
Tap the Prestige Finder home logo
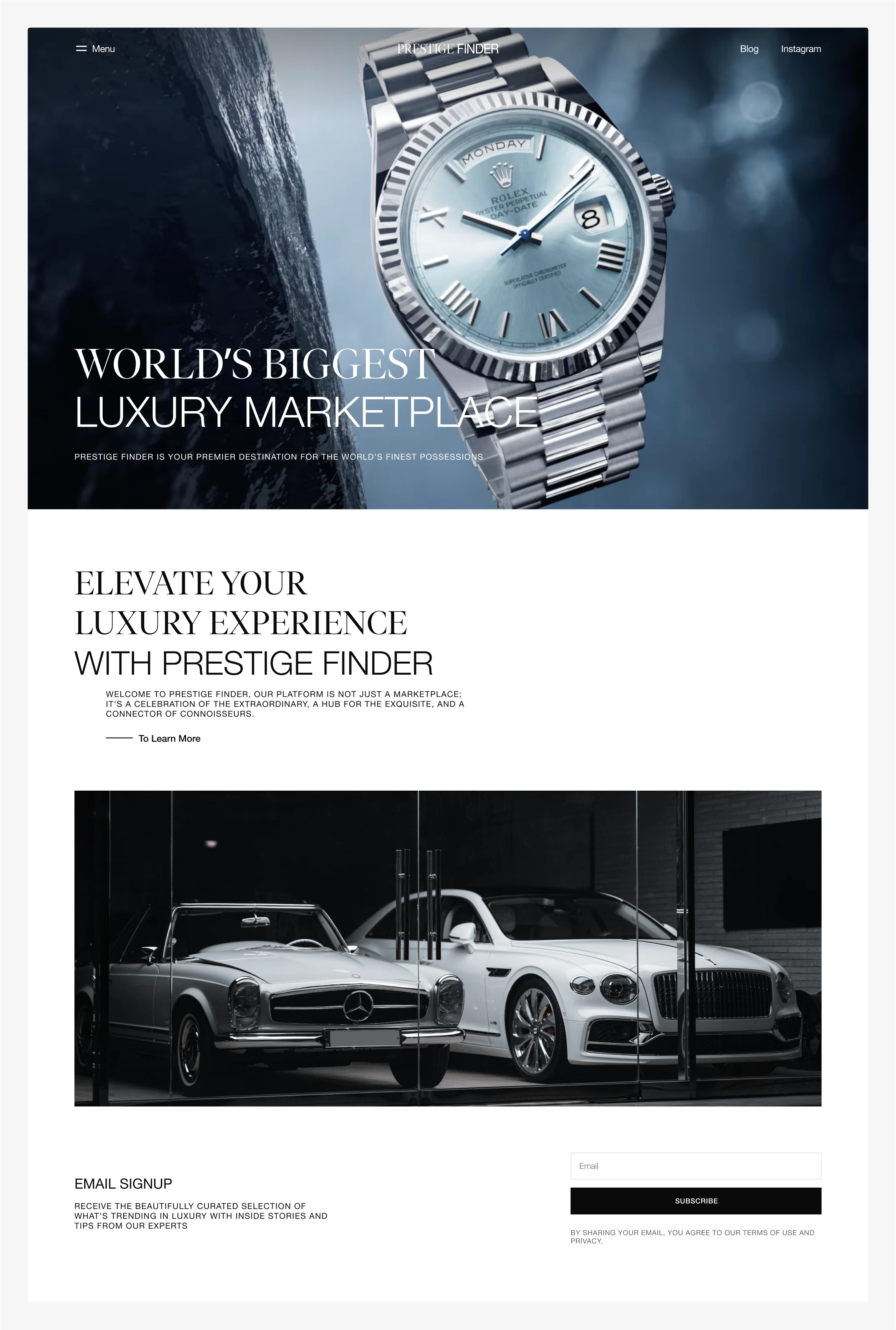(448, 49)
